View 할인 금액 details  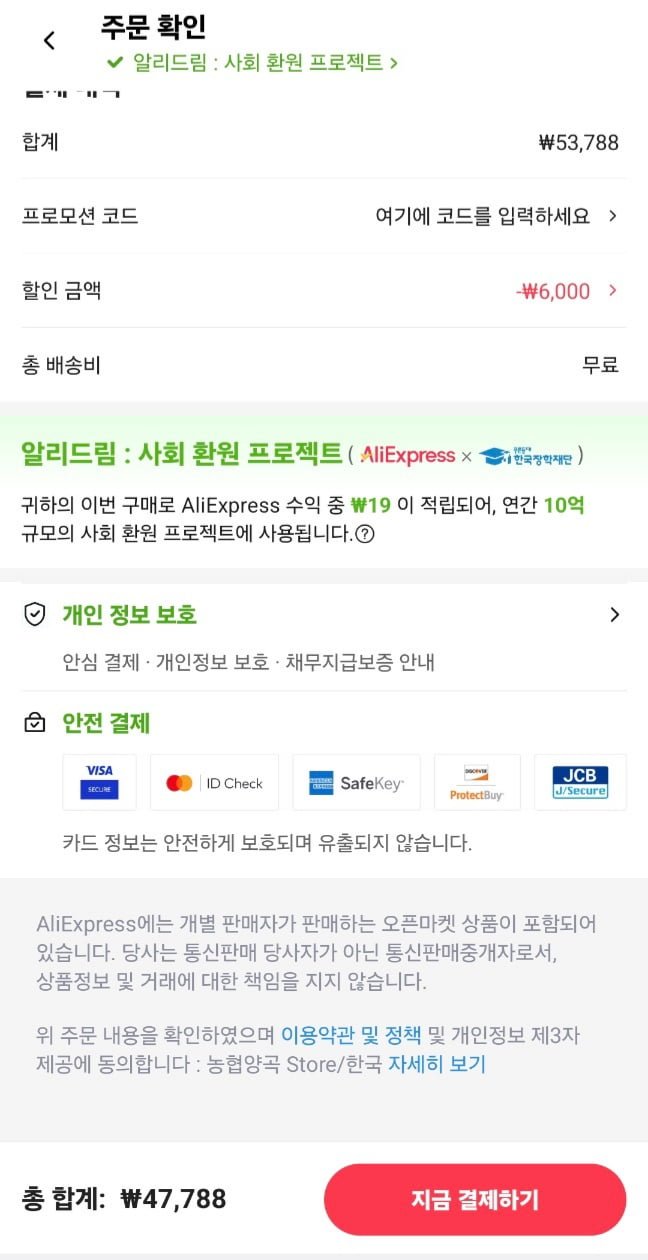point(566,291)
